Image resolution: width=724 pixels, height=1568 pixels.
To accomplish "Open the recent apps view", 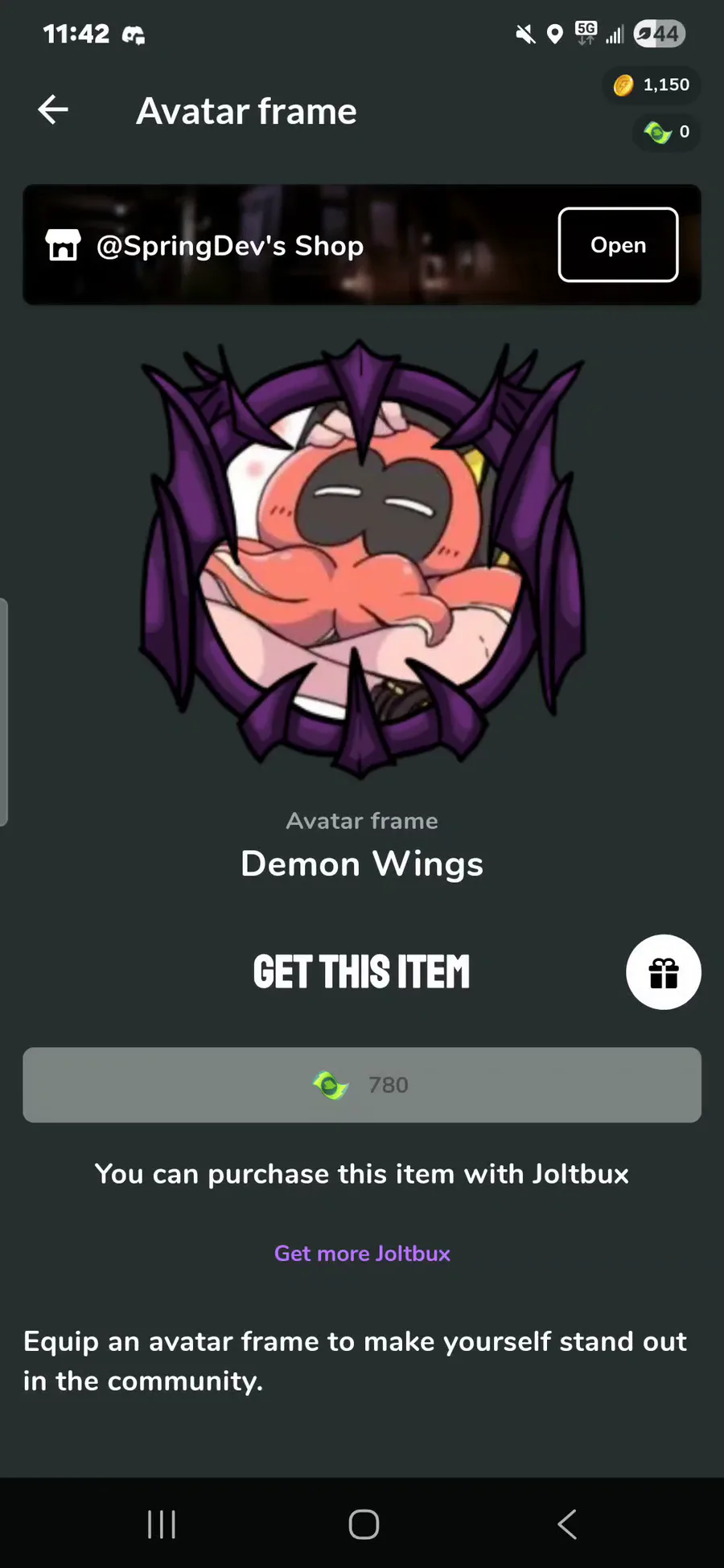I will point(162,1524).
